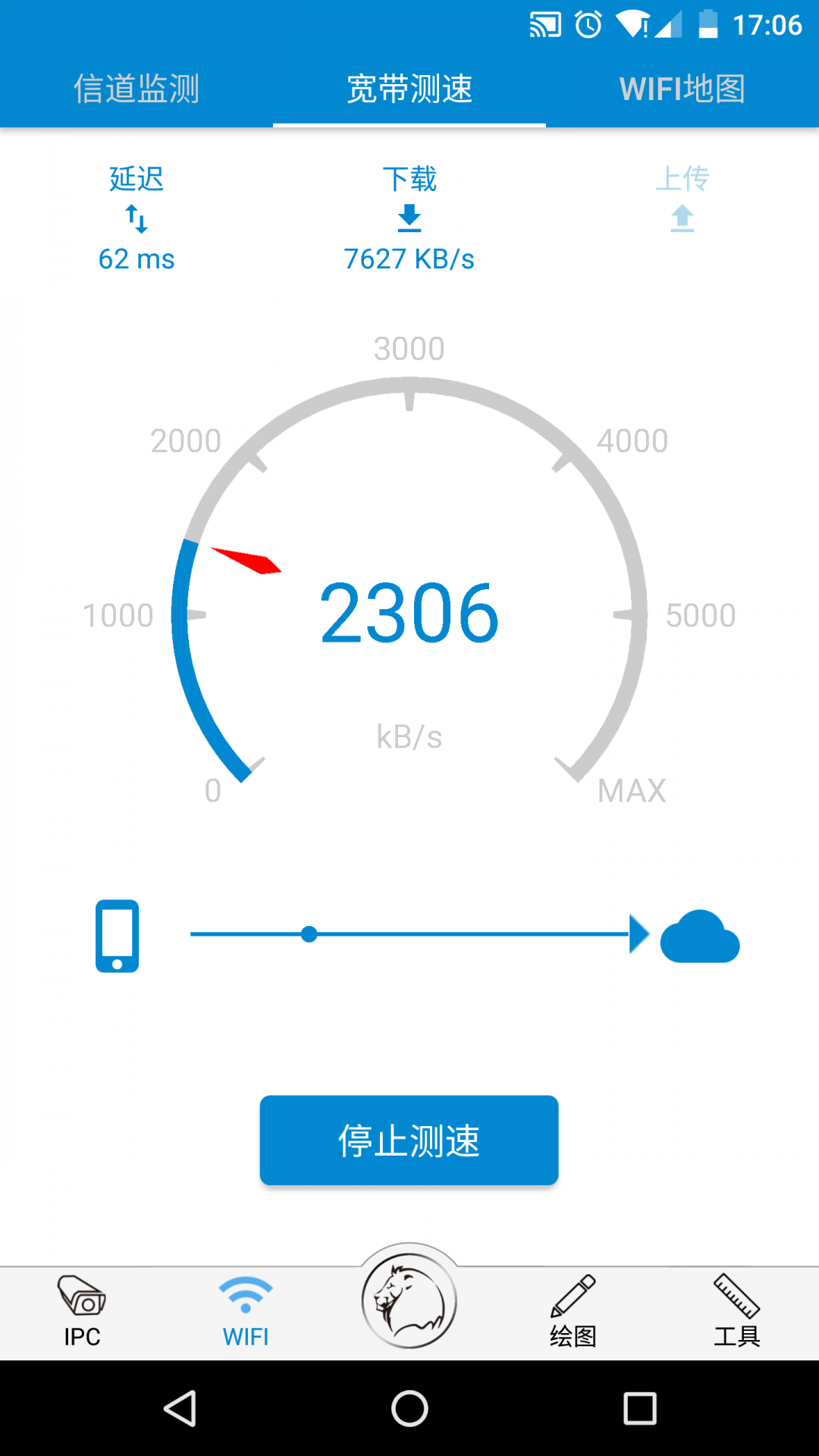
Task: Select the WIFI bottom navigation item
Action: tap(246, 1312)
